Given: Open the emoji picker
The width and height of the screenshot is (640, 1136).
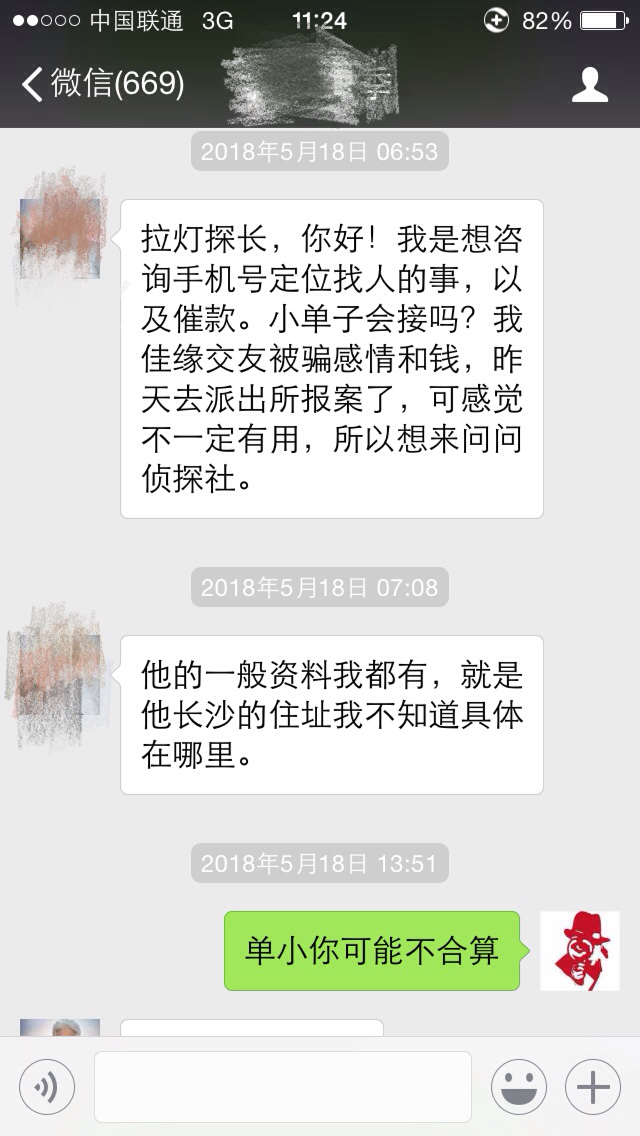Looking at the screenshot, I should 518,1086.
